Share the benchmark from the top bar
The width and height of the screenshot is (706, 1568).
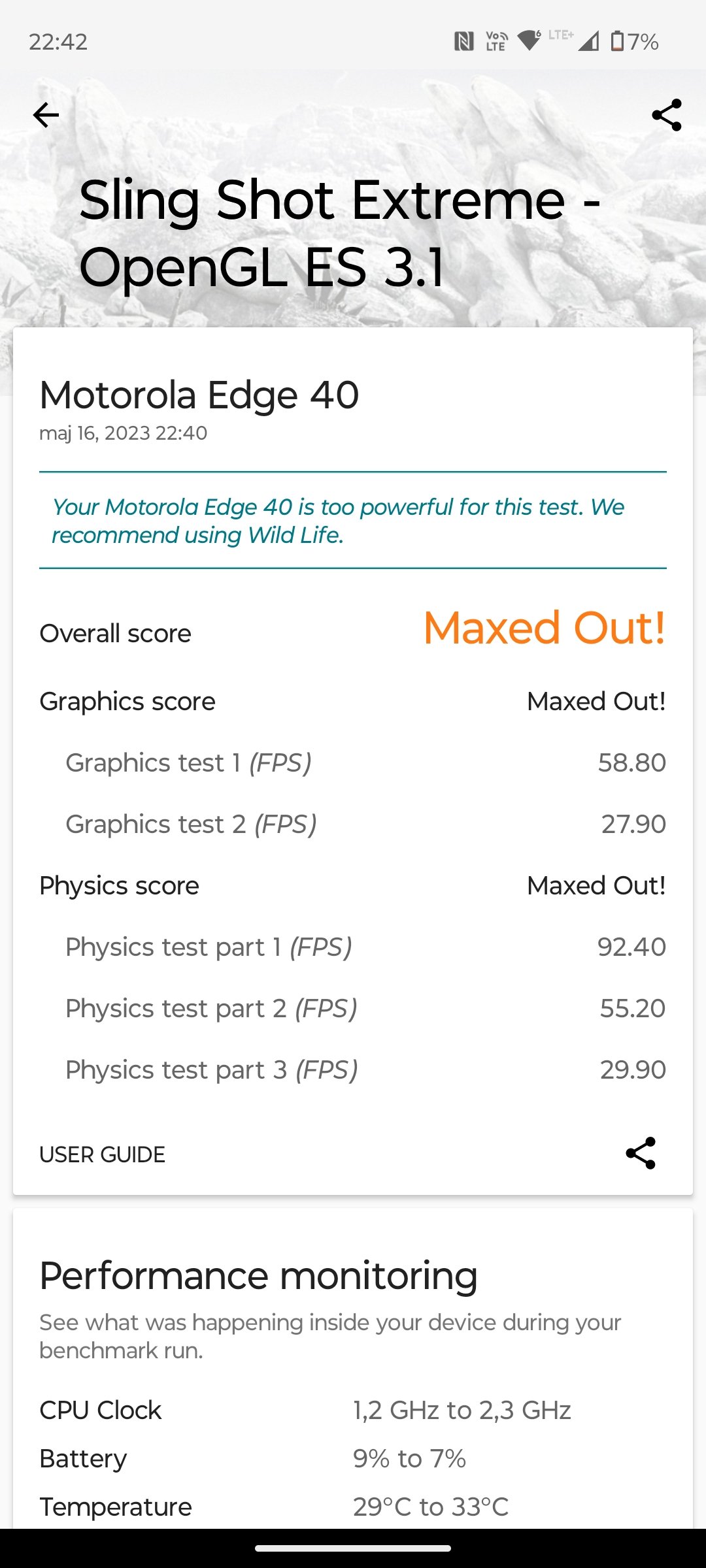[x=667, y=115]
